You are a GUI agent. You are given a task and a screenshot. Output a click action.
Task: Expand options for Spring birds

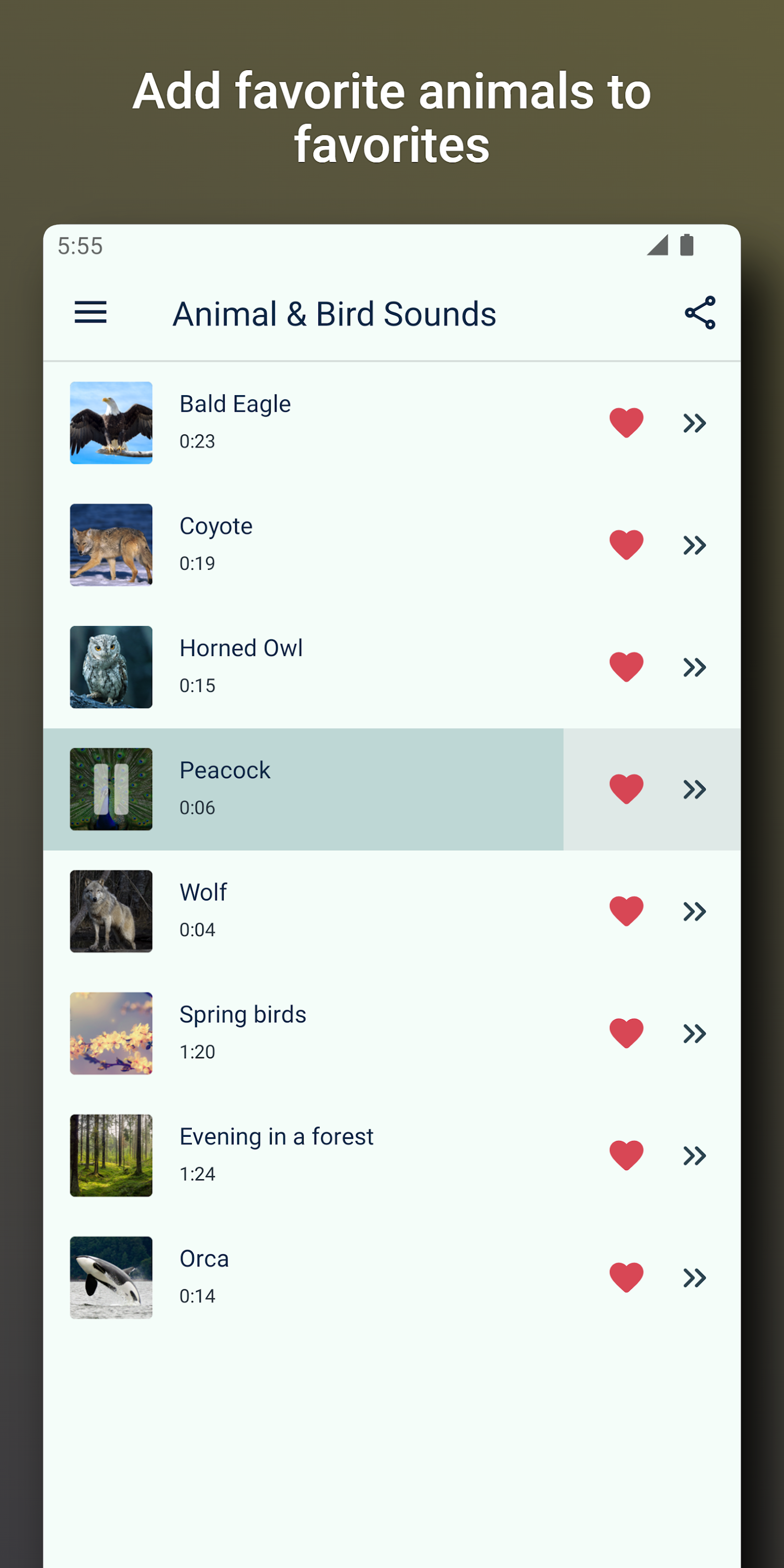(x=694, y=1033)
